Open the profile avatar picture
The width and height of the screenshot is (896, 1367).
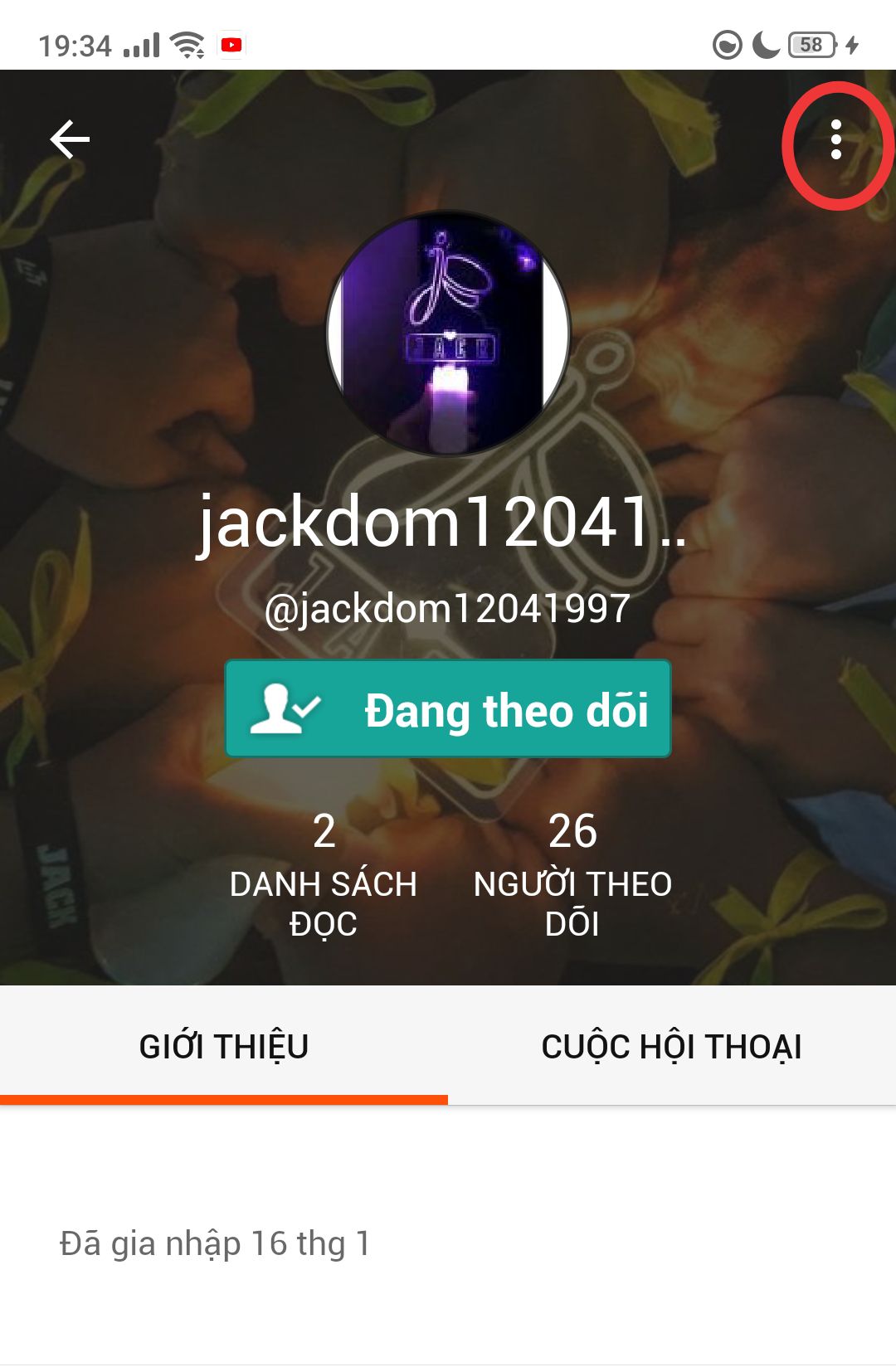click(448, 332)
